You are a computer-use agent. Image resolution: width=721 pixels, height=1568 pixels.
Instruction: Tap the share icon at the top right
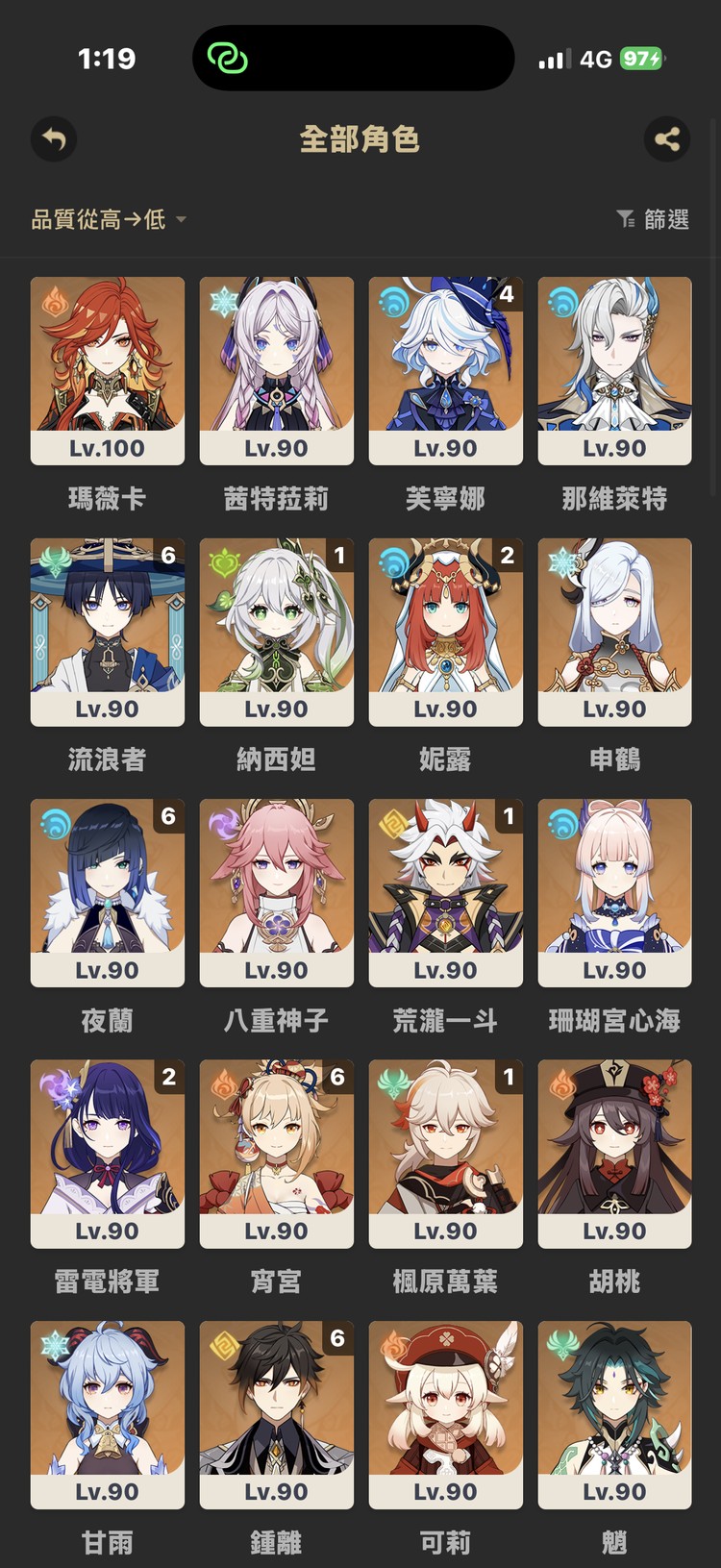coord(667,139)
